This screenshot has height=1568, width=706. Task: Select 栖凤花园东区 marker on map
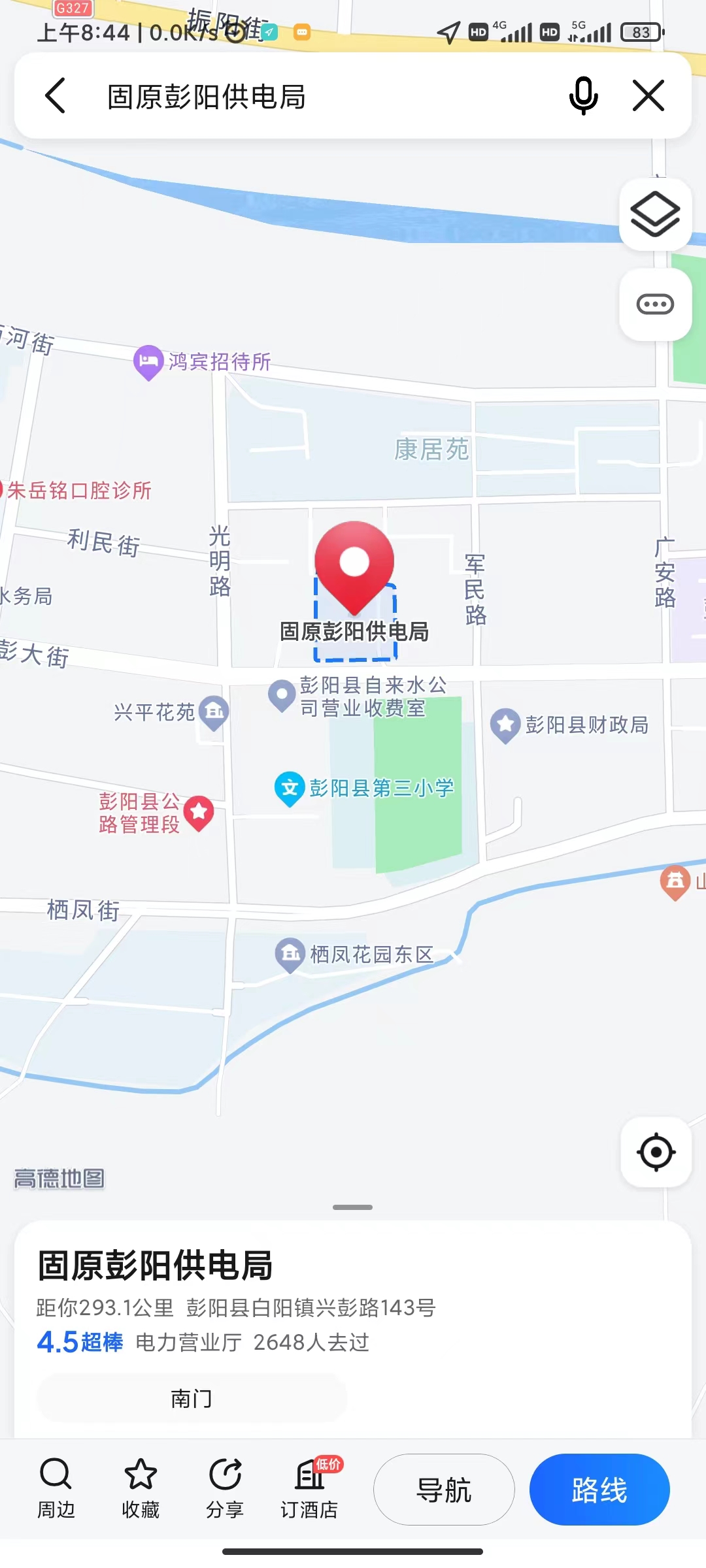coord(290,955)
